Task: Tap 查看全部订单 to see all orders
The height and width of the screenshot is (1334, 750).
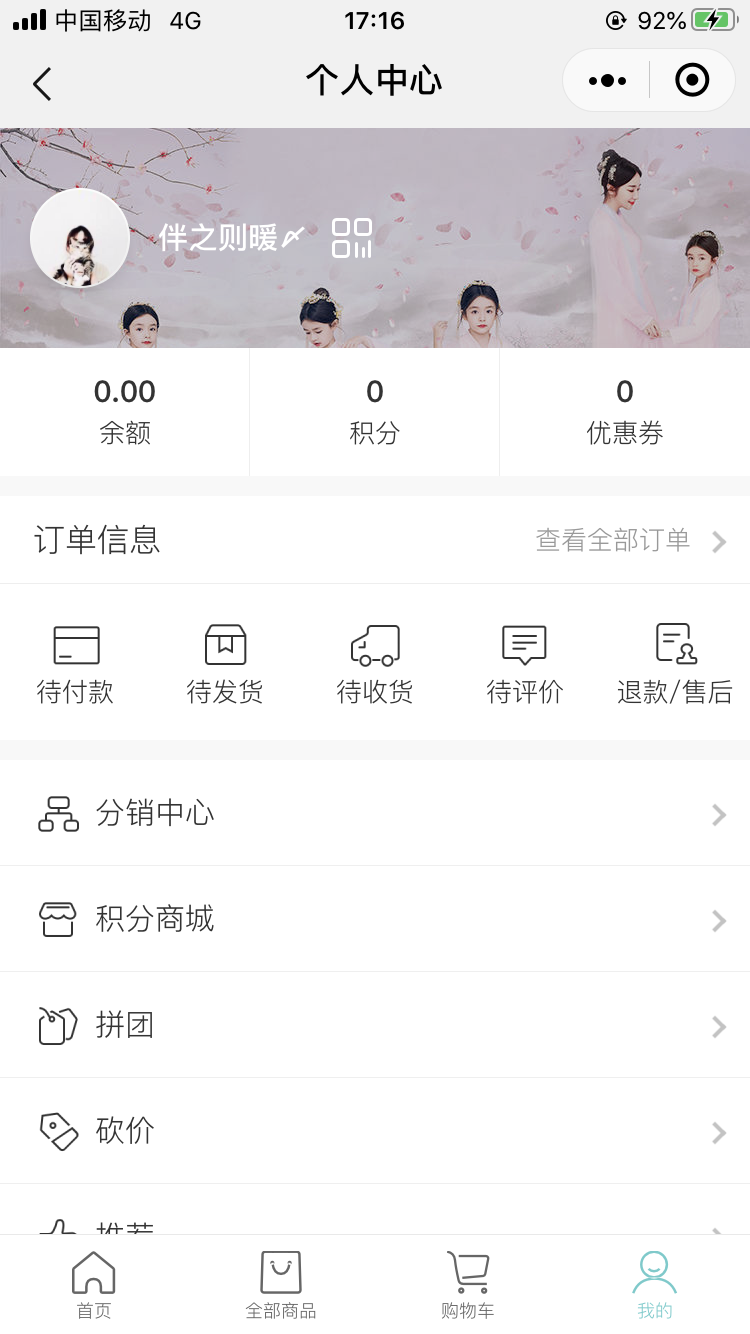Action: point(630,541)
